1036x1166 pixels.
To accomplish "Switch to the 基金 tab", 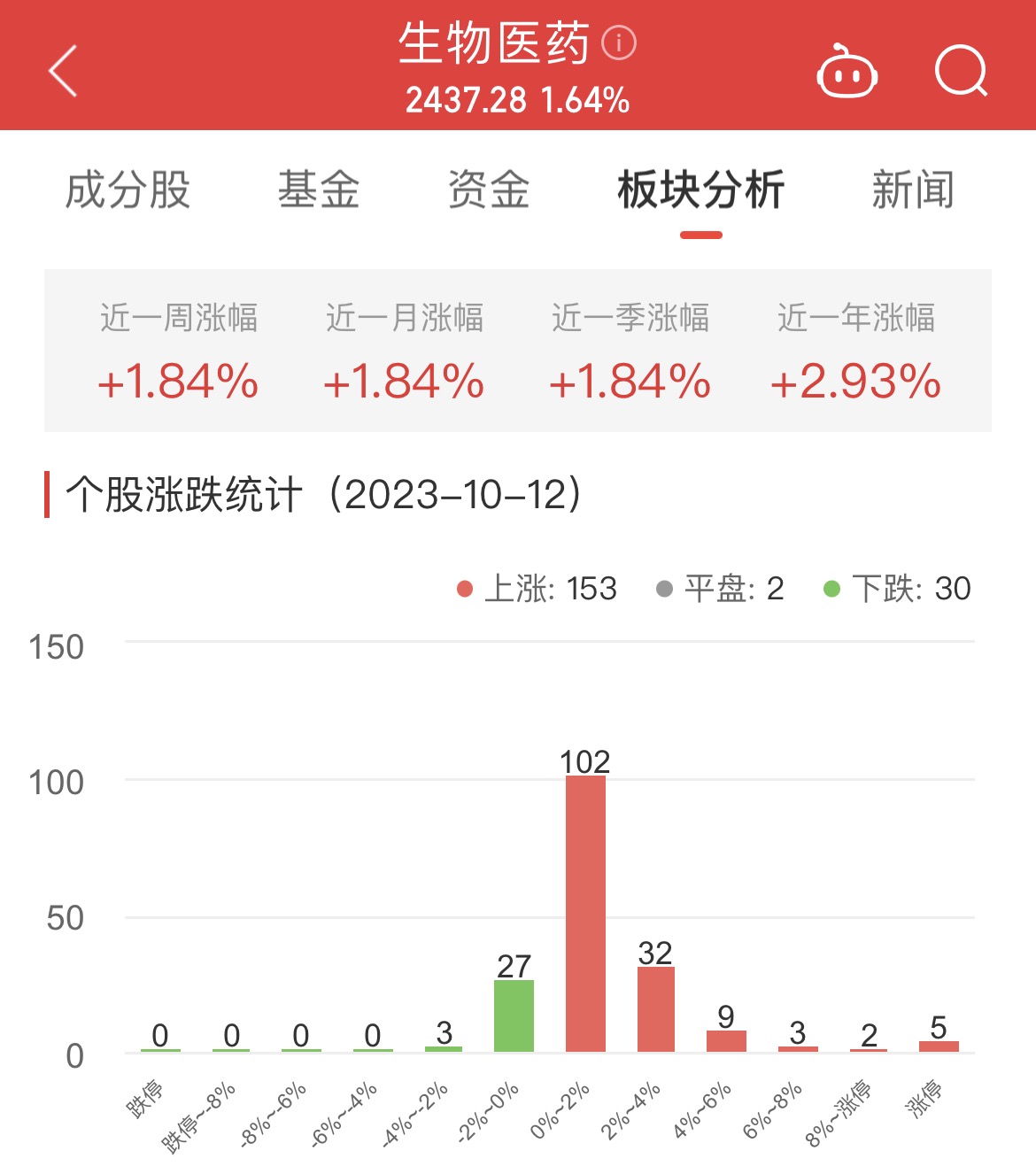I will (x=318, y=190).
